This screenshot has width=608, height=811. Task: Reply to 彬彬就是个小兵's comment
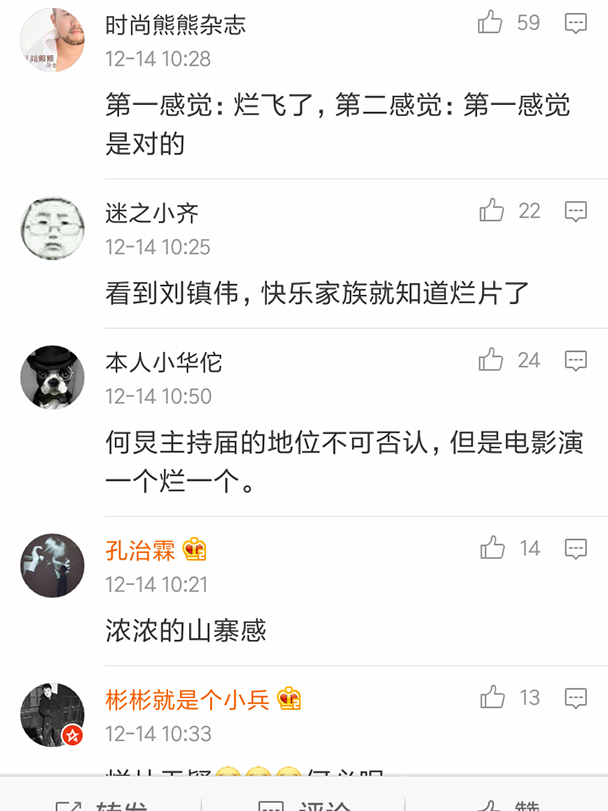pos(575,697)
